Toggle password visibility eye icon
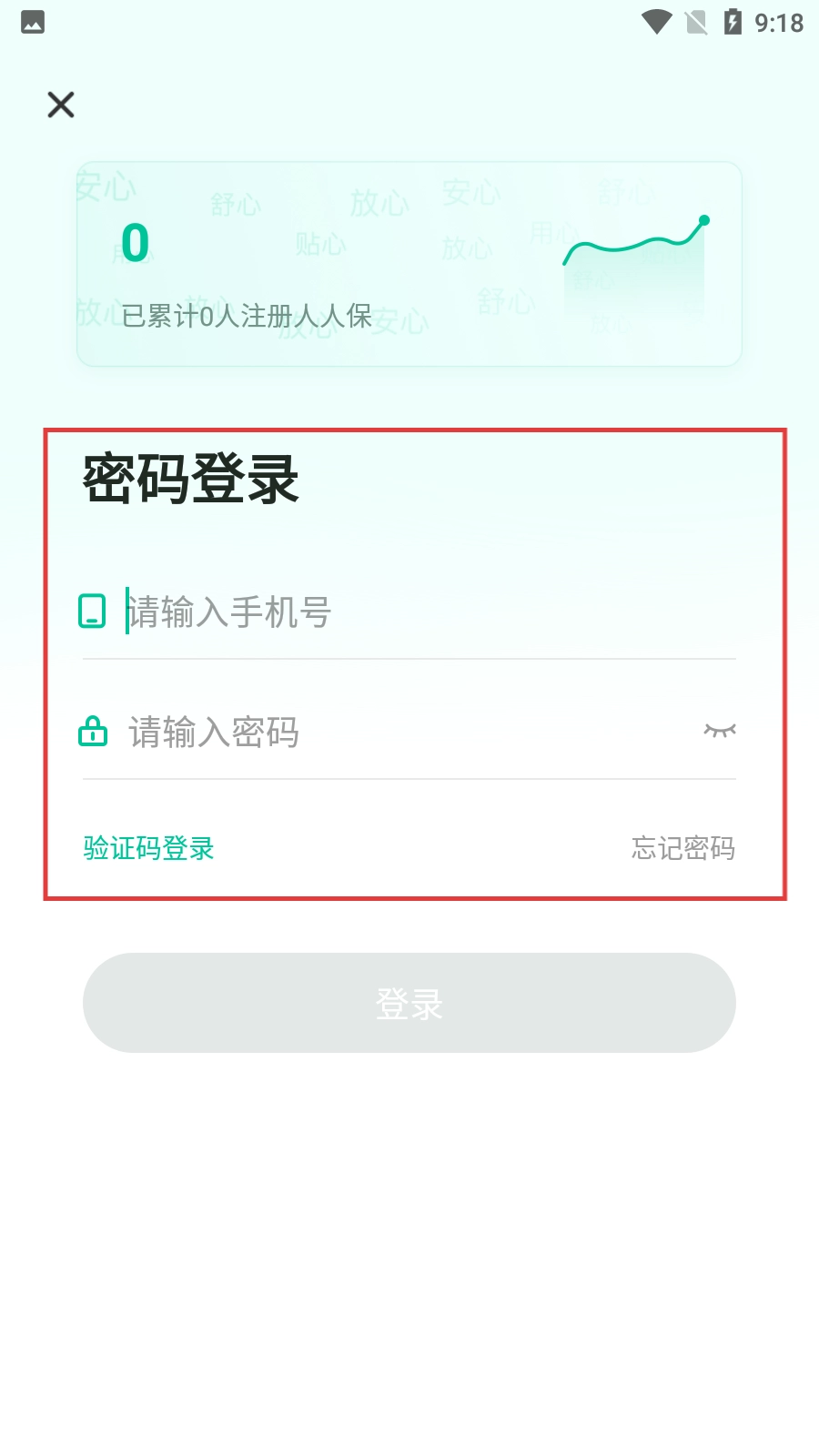Image resolution: width=819 pixels, height=1456 pixels. pyautogui.click(x=719, y=731)
